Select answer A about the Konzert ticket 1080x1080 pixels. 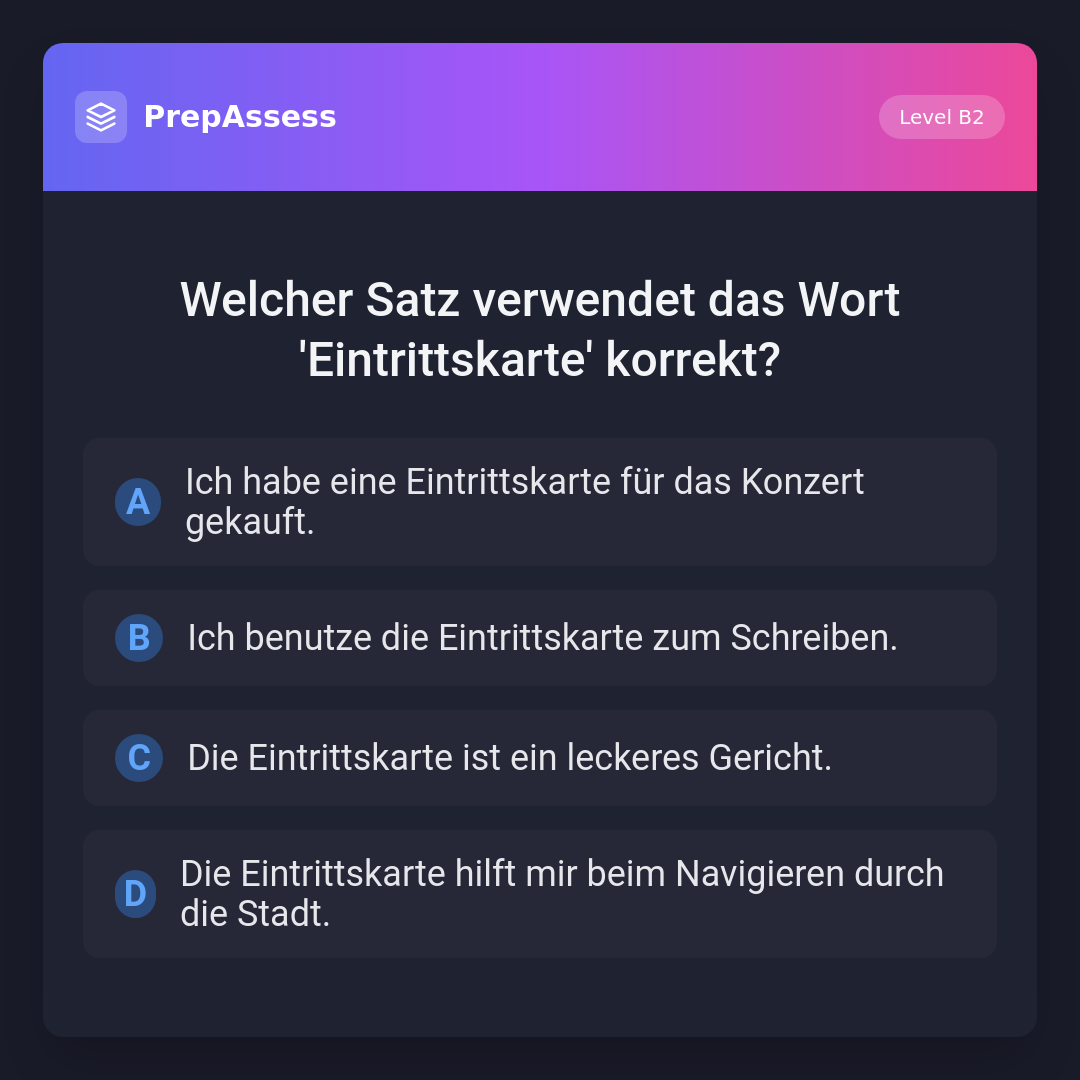540,502
